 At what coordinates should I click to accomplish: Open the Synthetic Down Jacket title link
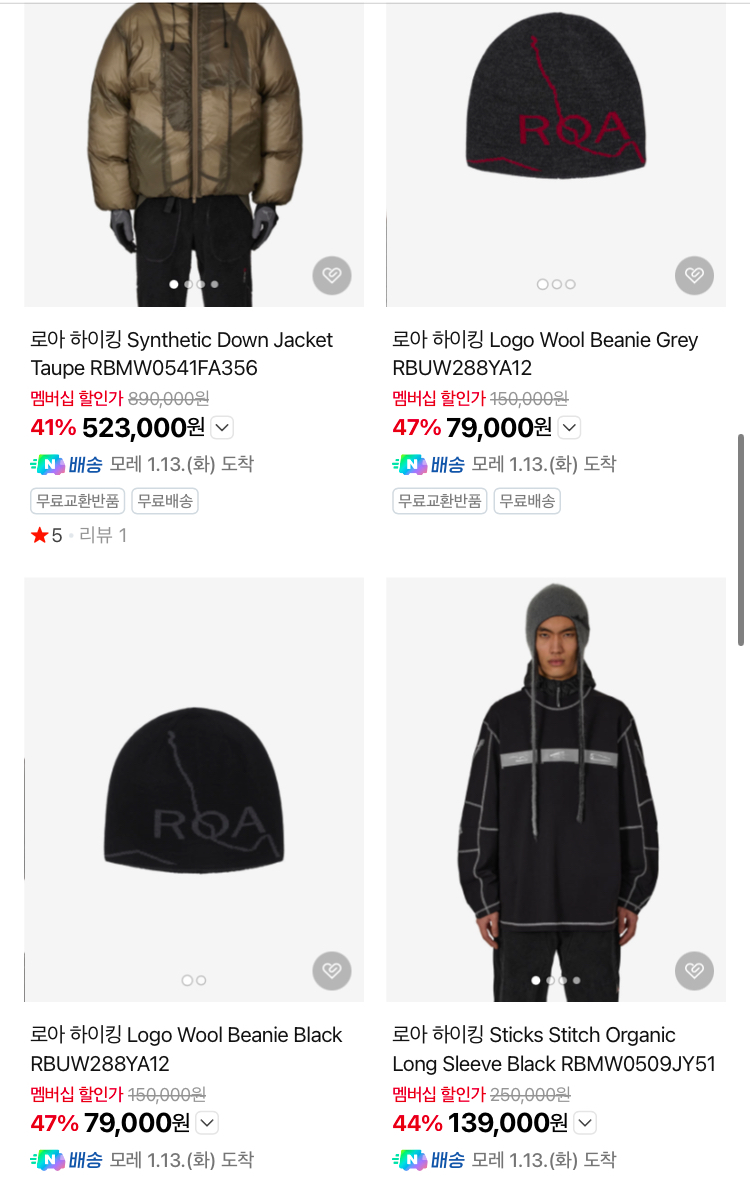182,354
